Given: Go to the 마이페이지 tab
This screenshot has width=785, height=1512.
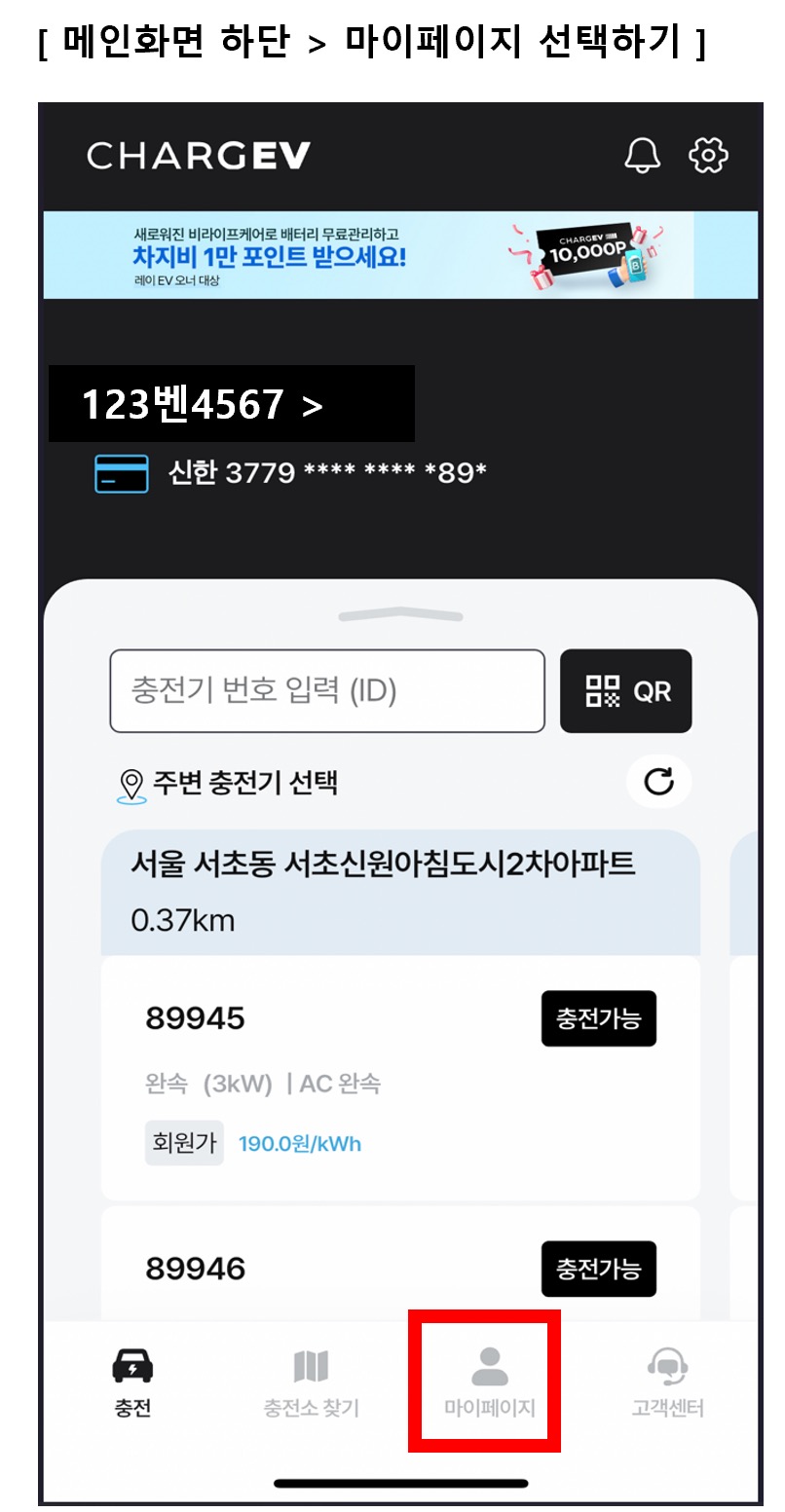Looking at the screenshot, I should pos(489,1383).
